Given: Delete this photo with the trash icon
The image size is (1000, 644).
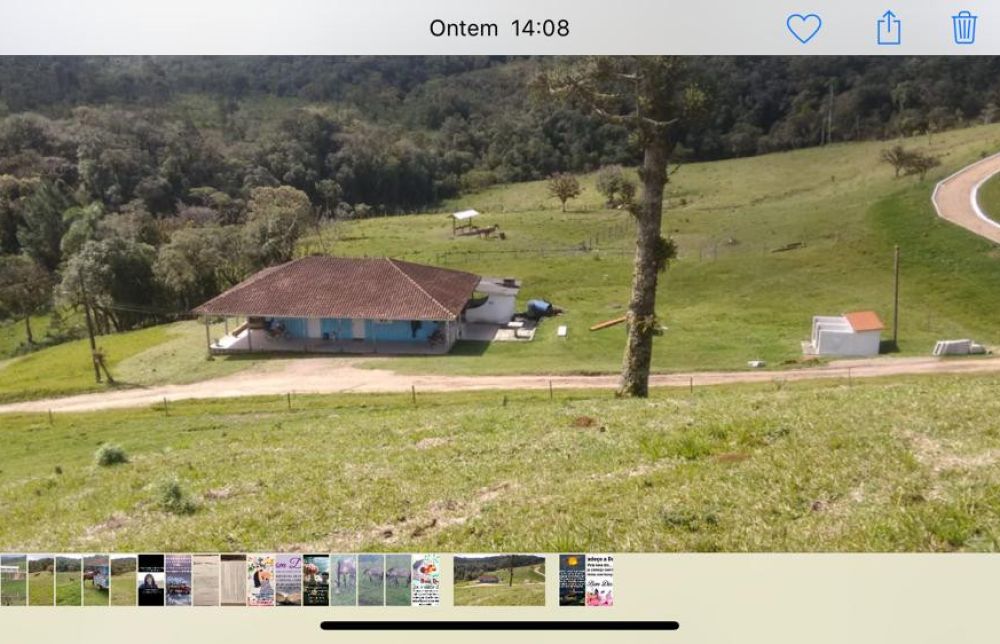Looking at the screenshot, I should click(964, 28).
